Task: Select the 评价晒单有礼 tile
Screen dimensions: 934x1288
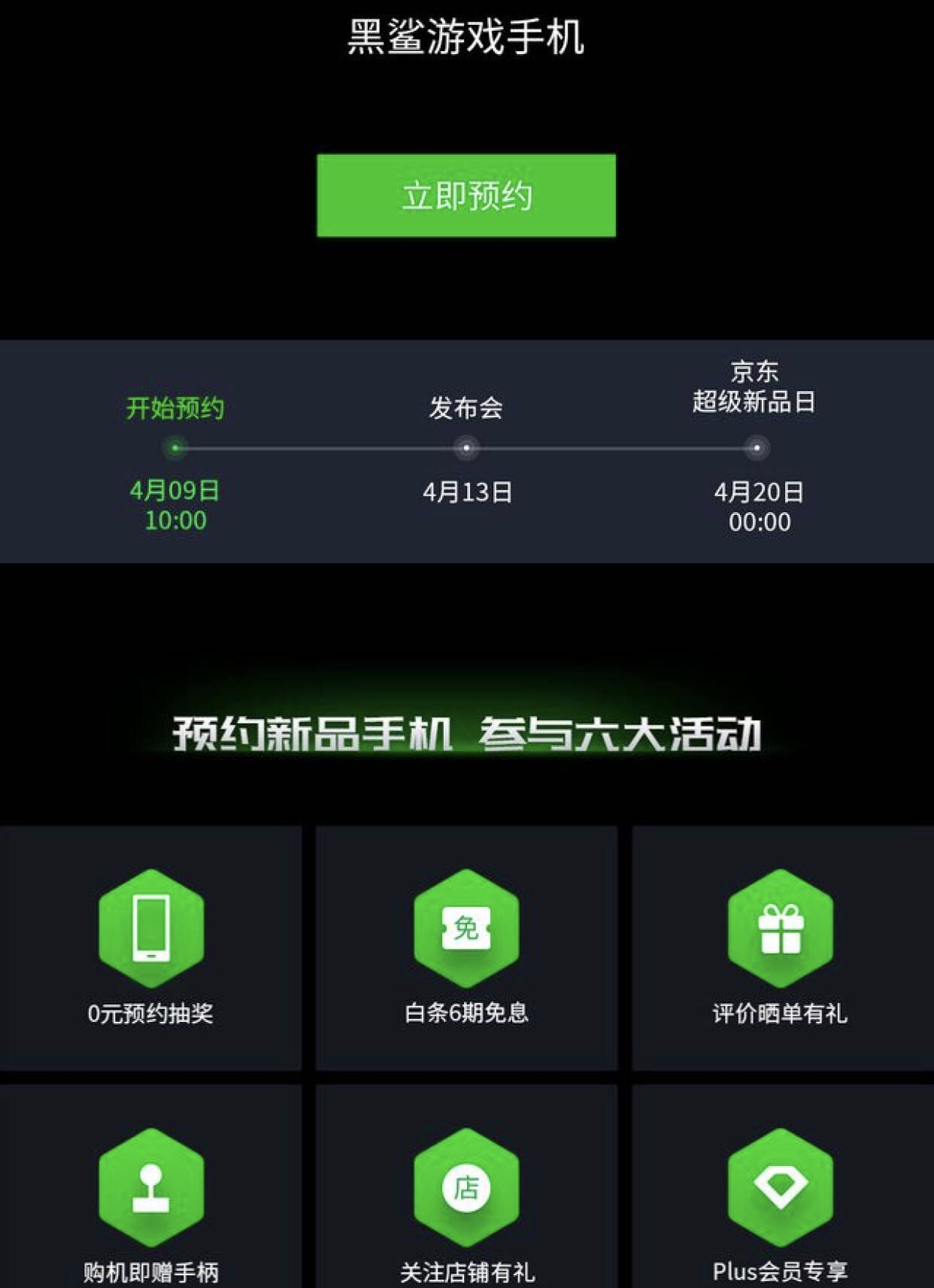Action: pyautogui.click(x=781, y=947)
